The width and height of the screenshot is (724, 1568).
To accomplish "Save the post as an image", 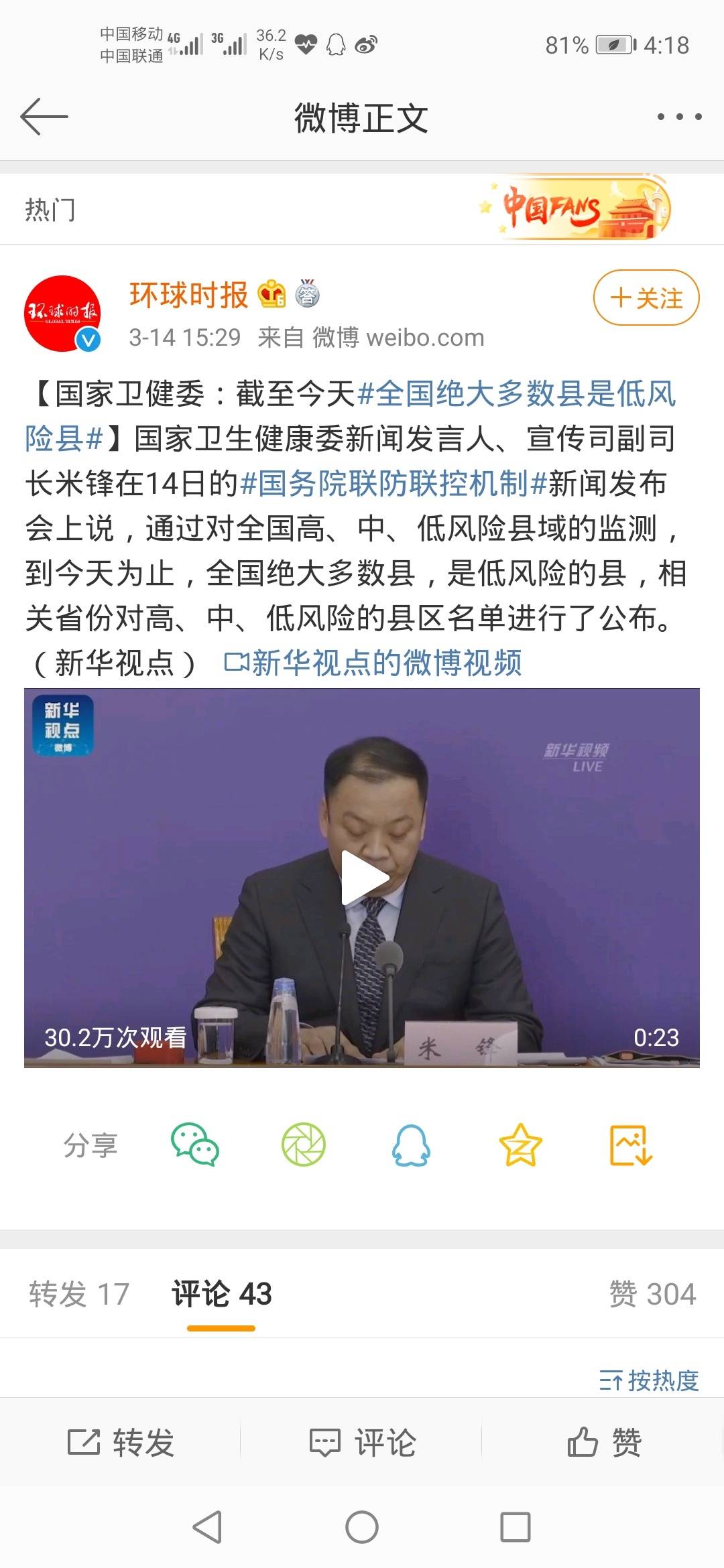I will coord(630,1145).
